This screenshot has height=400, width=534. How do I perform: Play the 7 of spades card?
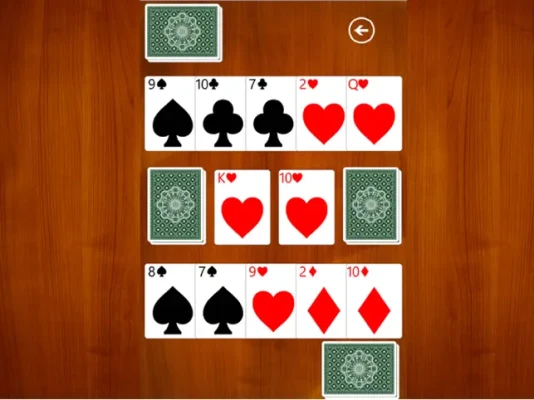click(220, 301)
